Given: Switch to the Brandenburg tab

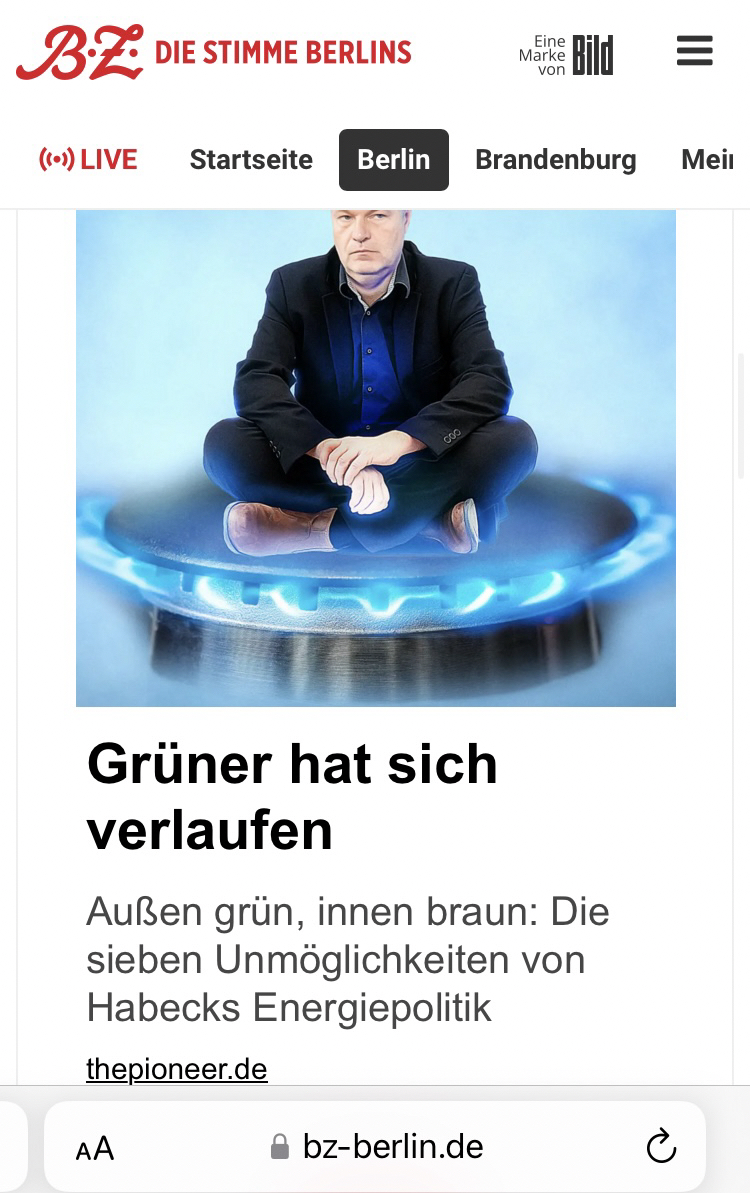Looking at the screenshot, I should click(555, 160).
